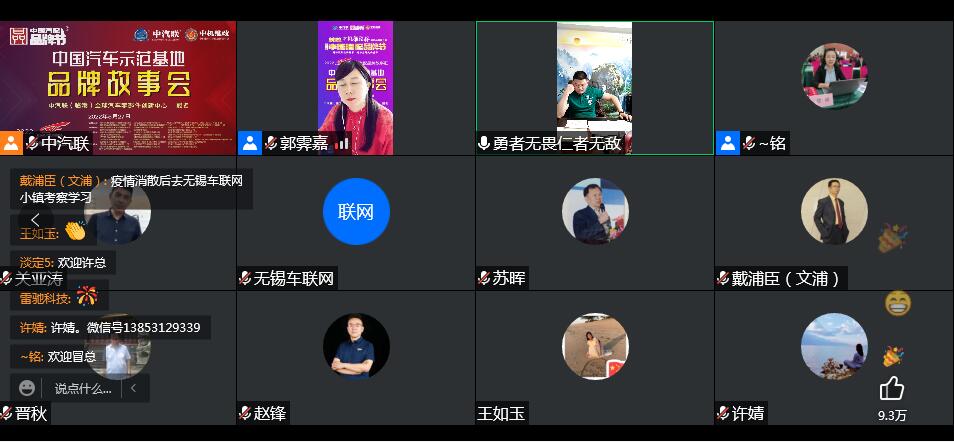Collapse the chat panel with the arrow beside the input

pos(134,388)
